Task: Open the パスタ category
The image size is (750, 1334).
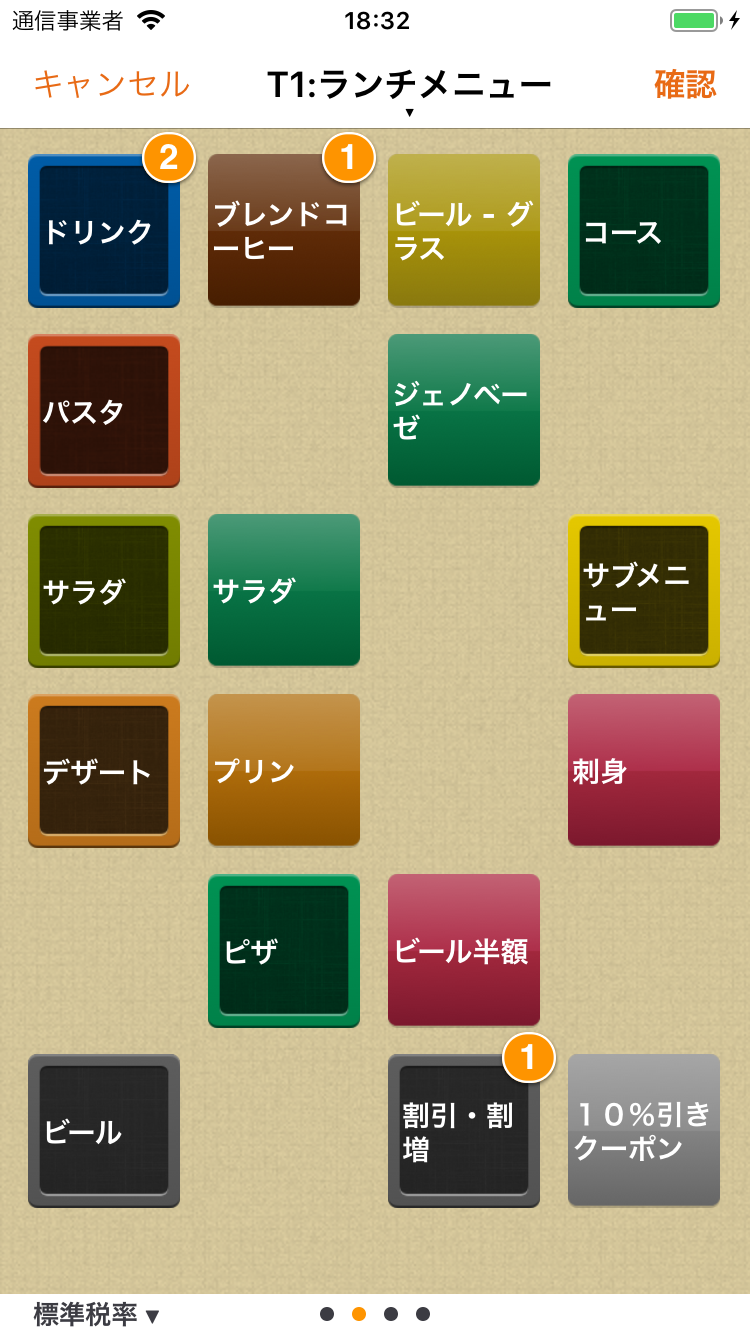Action: [x=104, y=411]
